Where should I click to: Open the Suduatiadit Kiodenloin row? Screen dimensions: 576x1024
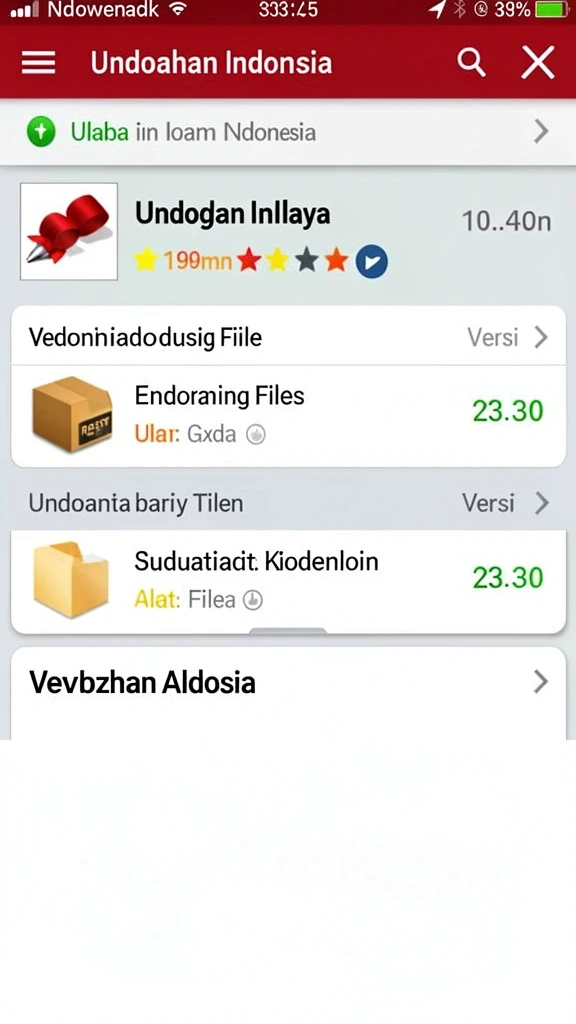coord(288,581)
